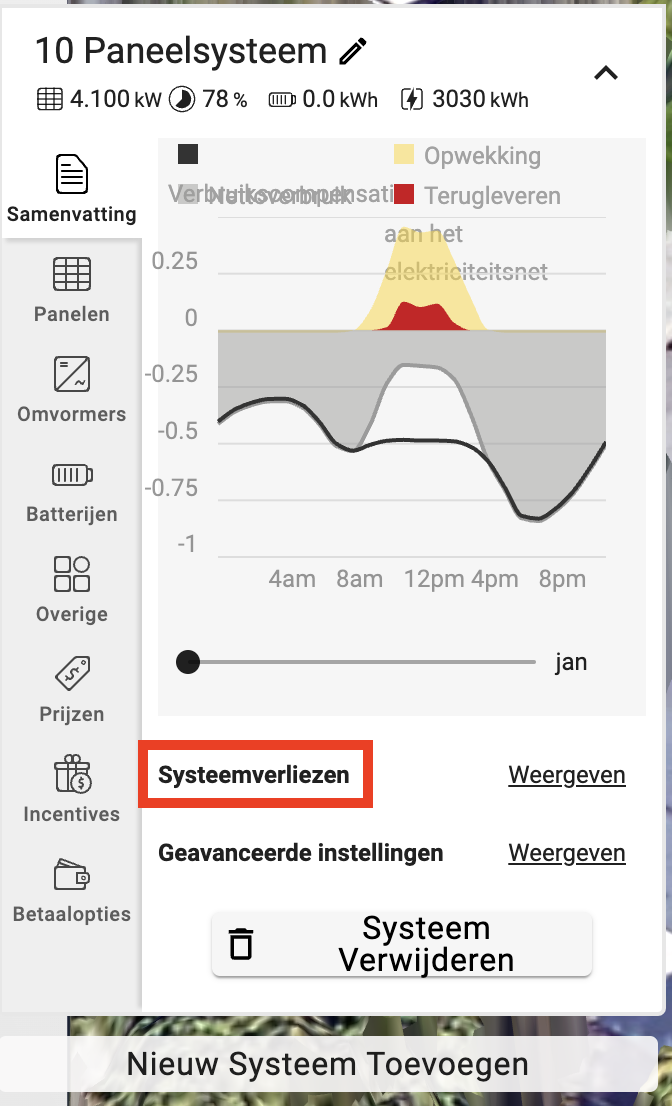This screenshot has width=672, height=1106.
Task: Show Geavanceerde instellingen via its Weergeven link
Action: 566,853
